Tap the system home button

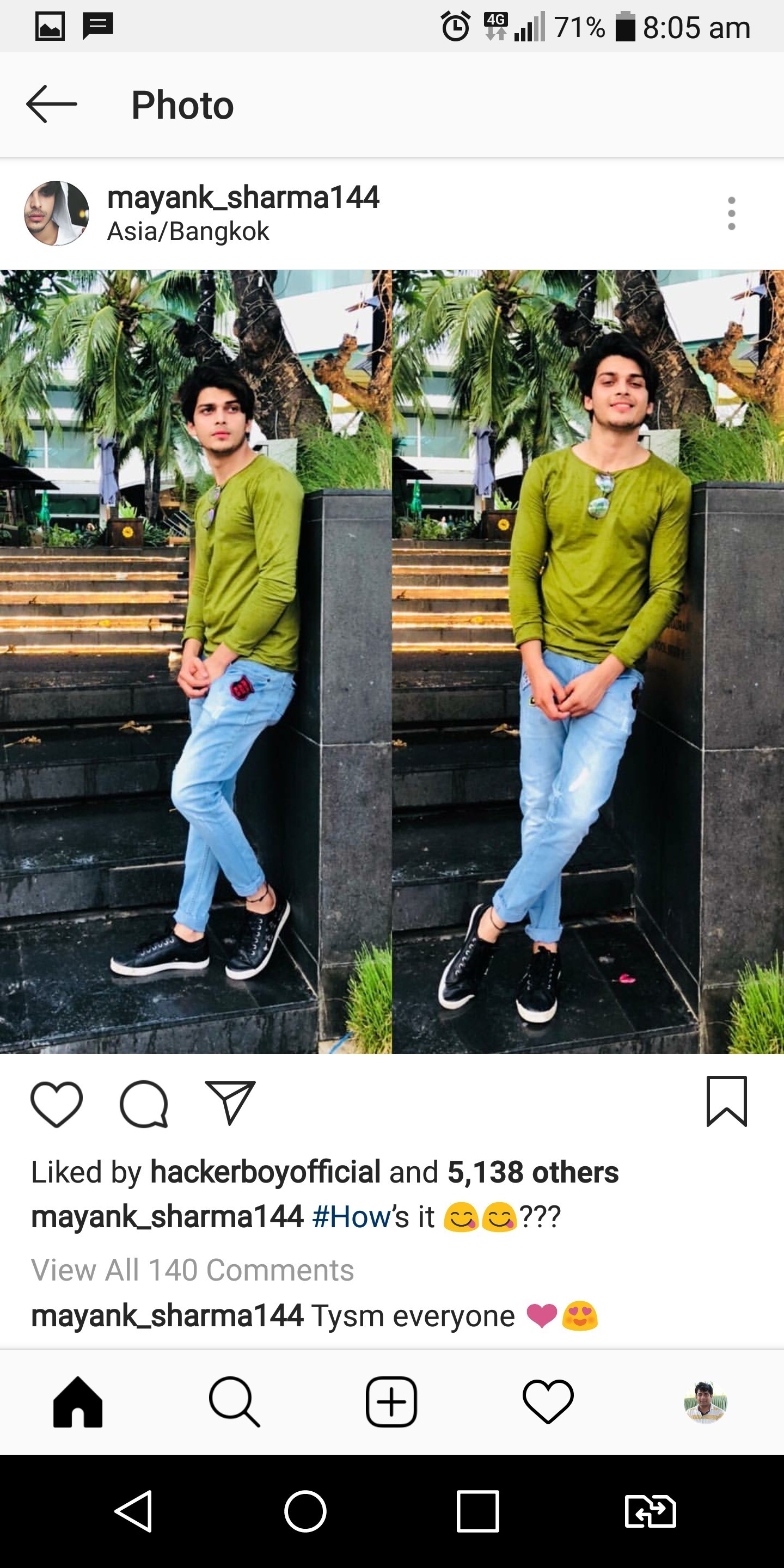pyautogui.click(x=305, y=1511)
